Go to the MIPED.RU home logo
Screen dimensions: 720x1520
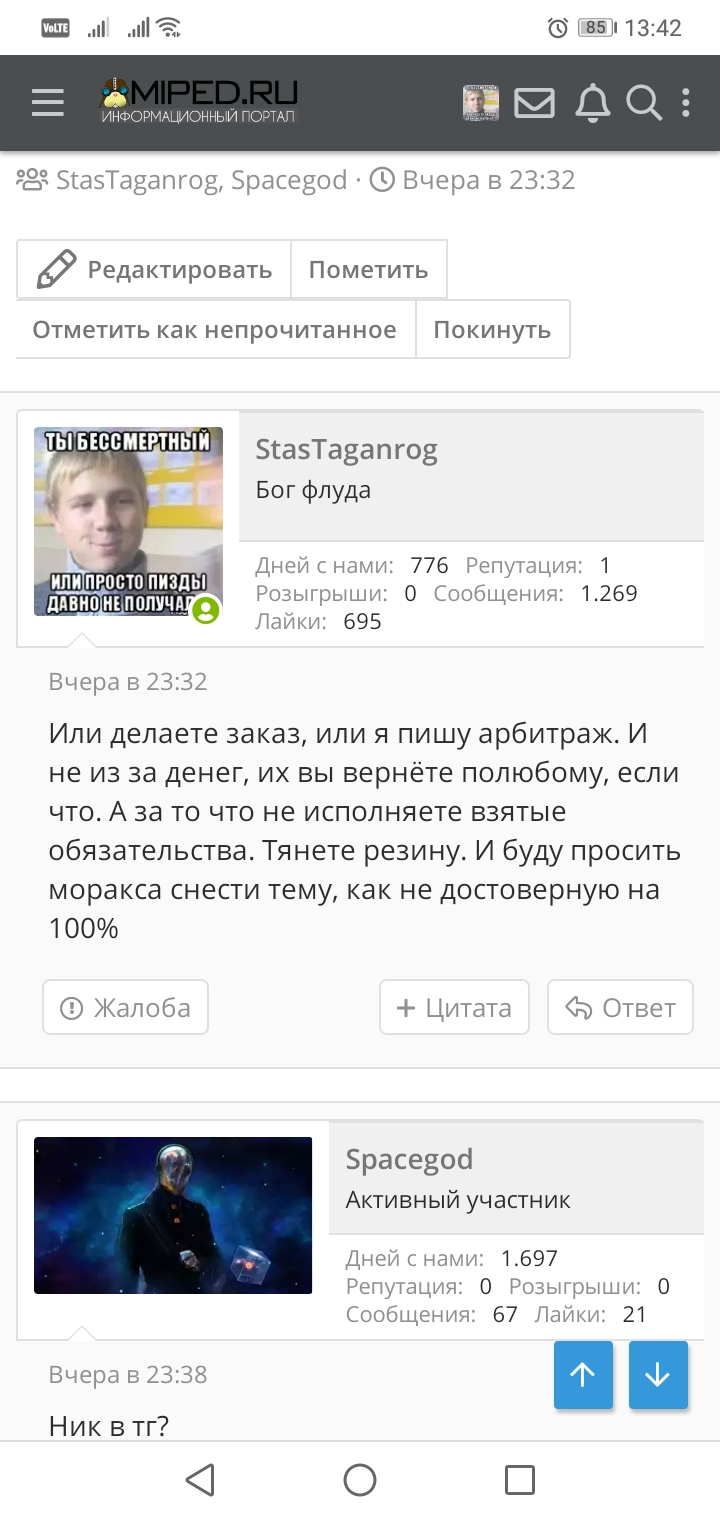click(199, 102)
